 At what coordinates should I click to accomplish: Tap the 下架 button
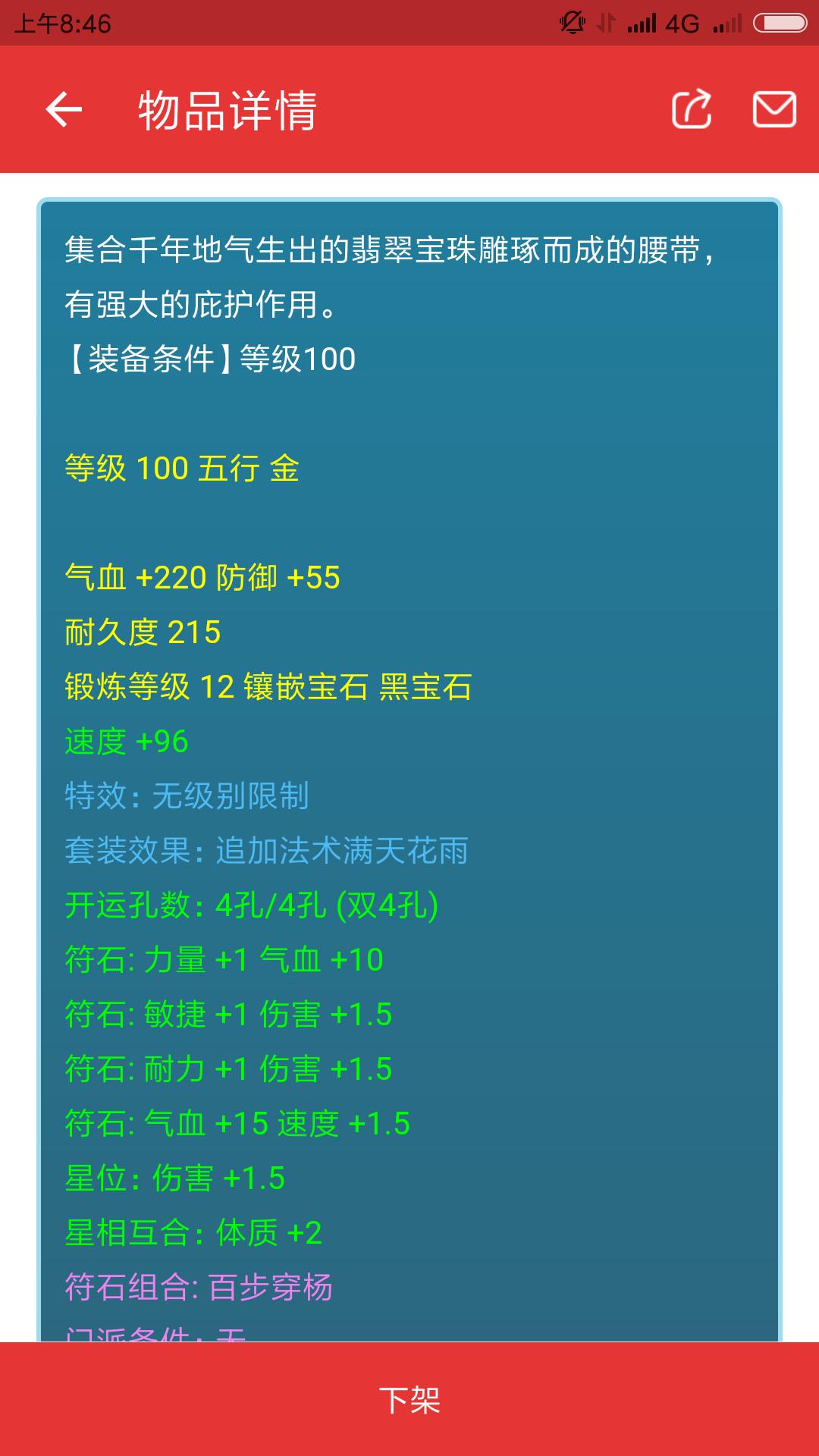click(409, 1399)
